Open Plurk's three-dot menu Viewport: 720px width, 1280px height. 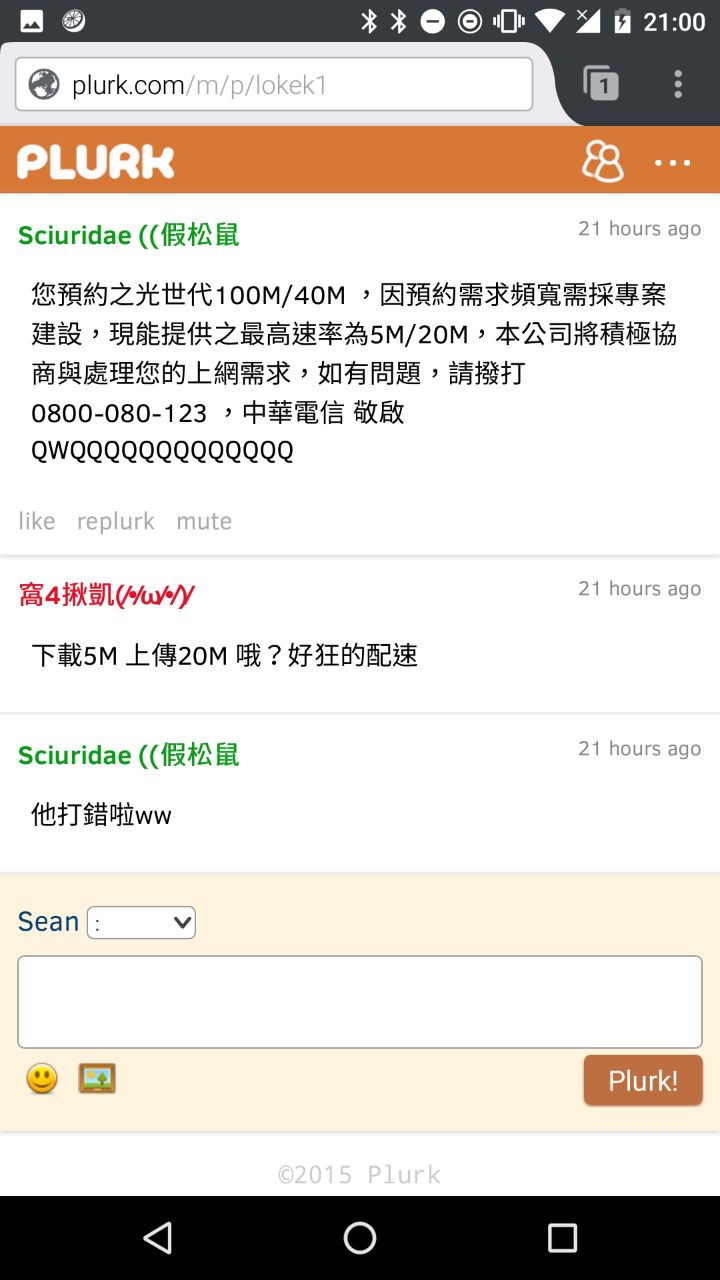pos(672,162)
